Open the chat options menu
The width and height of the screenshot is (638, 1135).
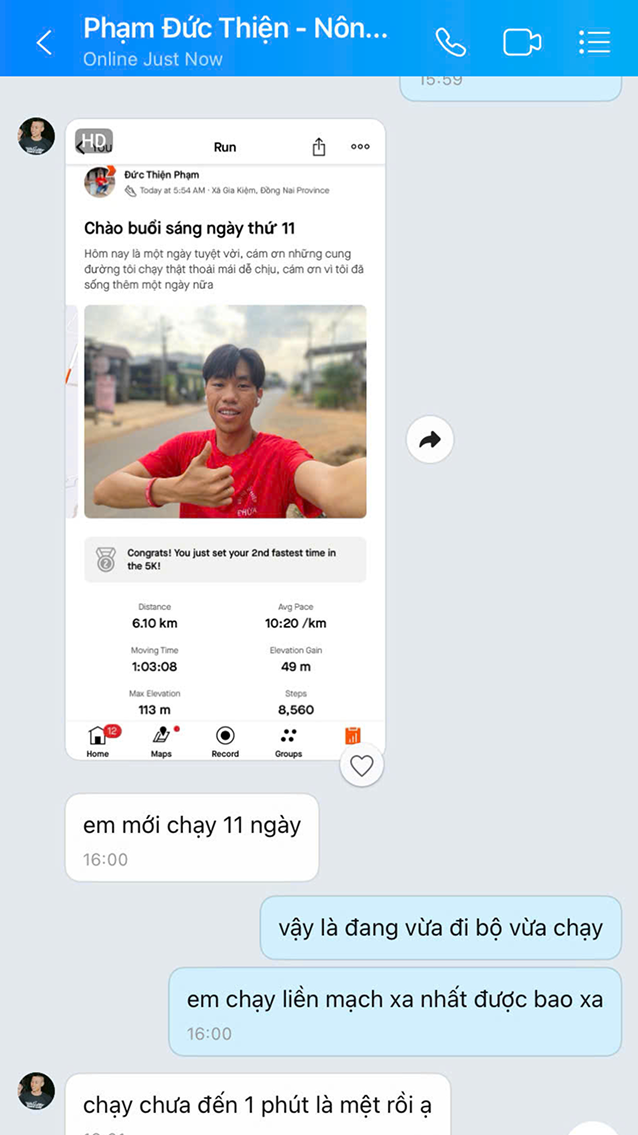coord(594,42)
